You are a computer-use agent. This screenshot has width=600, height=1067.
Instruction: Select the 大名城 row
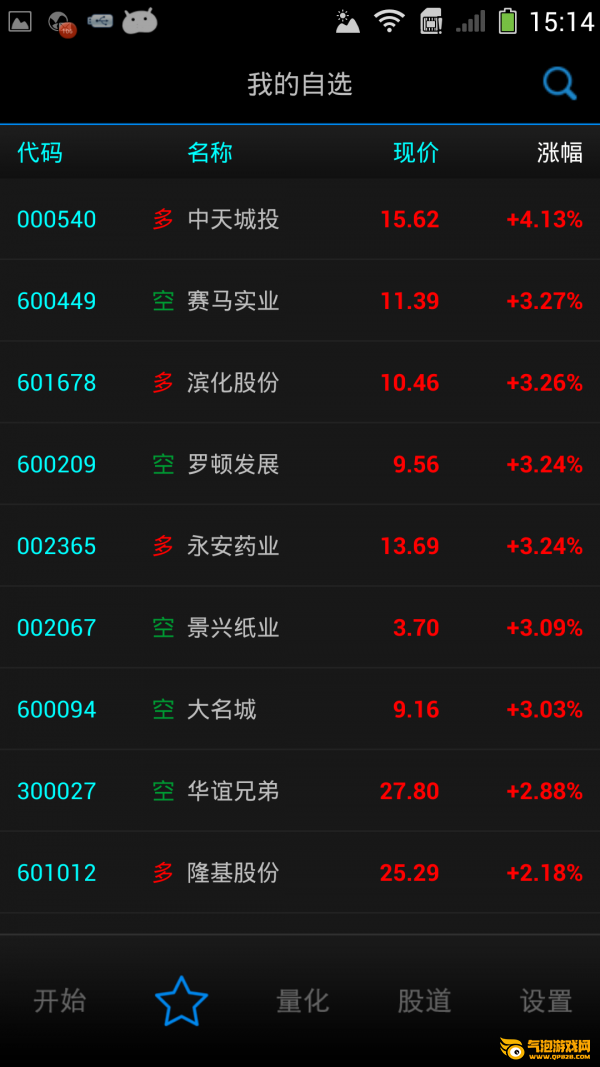300,709
